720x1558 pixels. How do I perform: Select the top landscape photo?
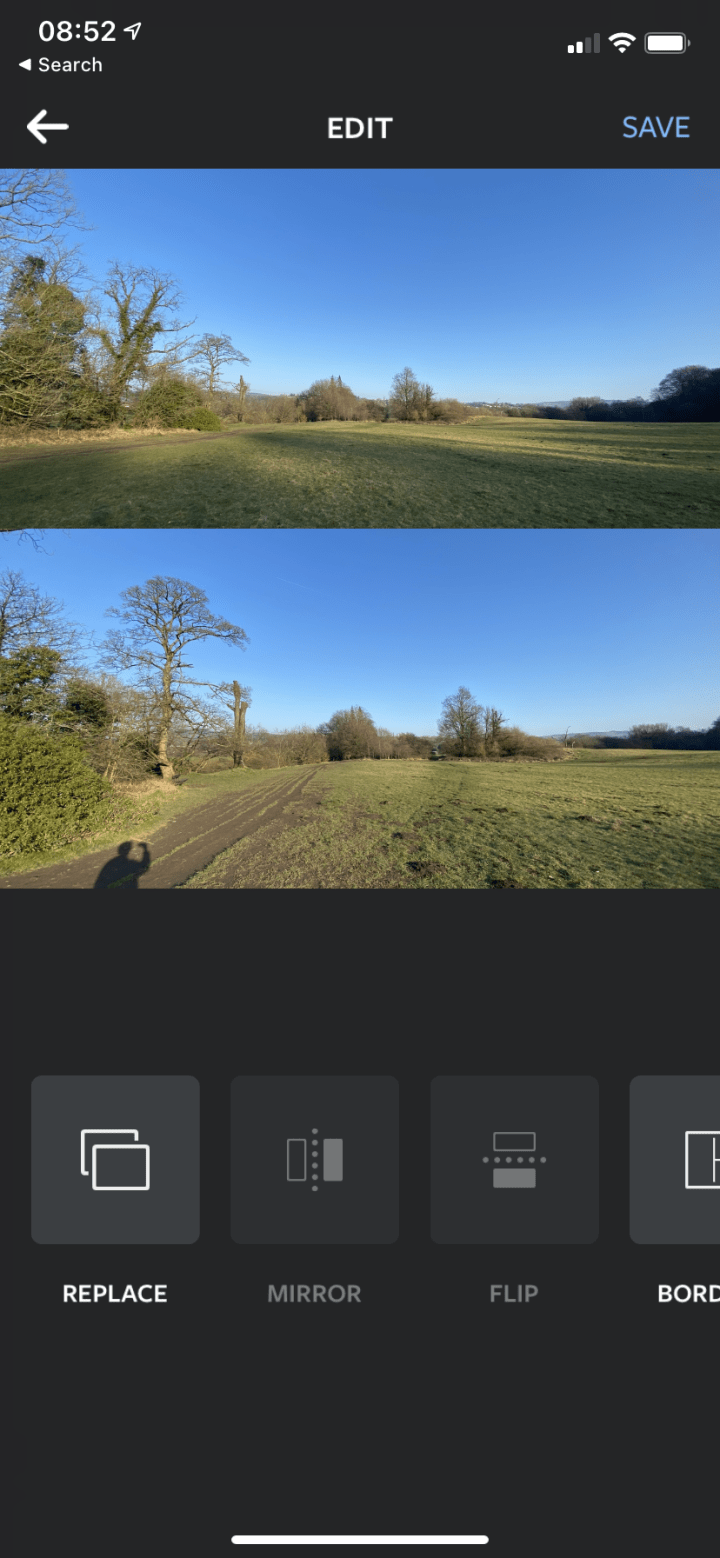click(x=360, y=348)
